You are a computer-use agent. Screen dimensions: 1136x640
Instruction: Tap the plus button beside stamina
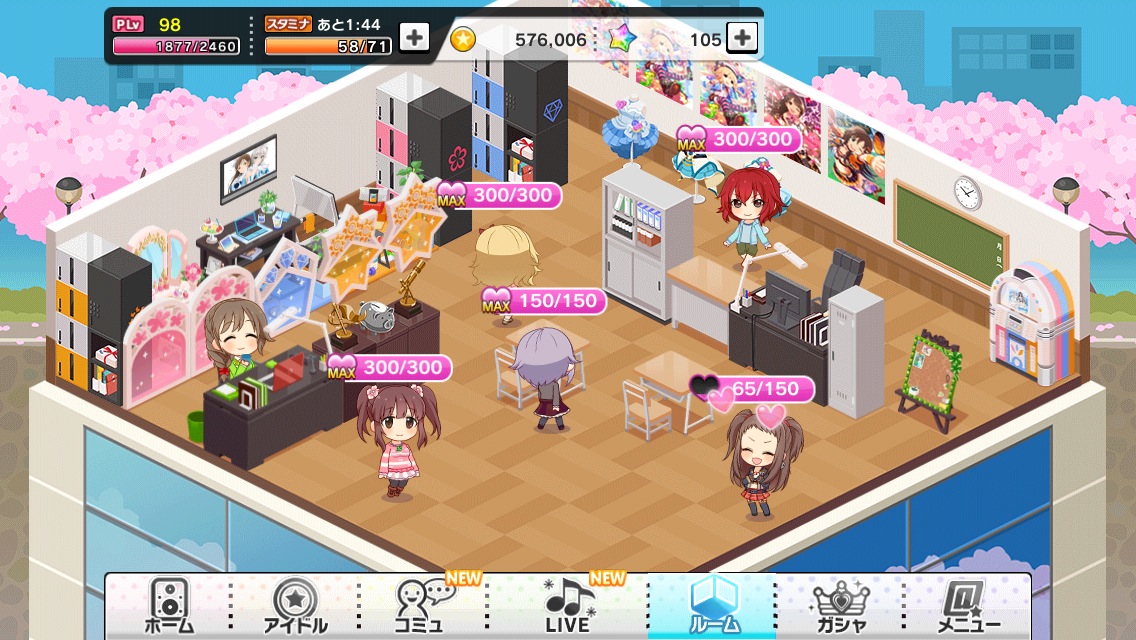pyautogui.click(x=414, y=38)
